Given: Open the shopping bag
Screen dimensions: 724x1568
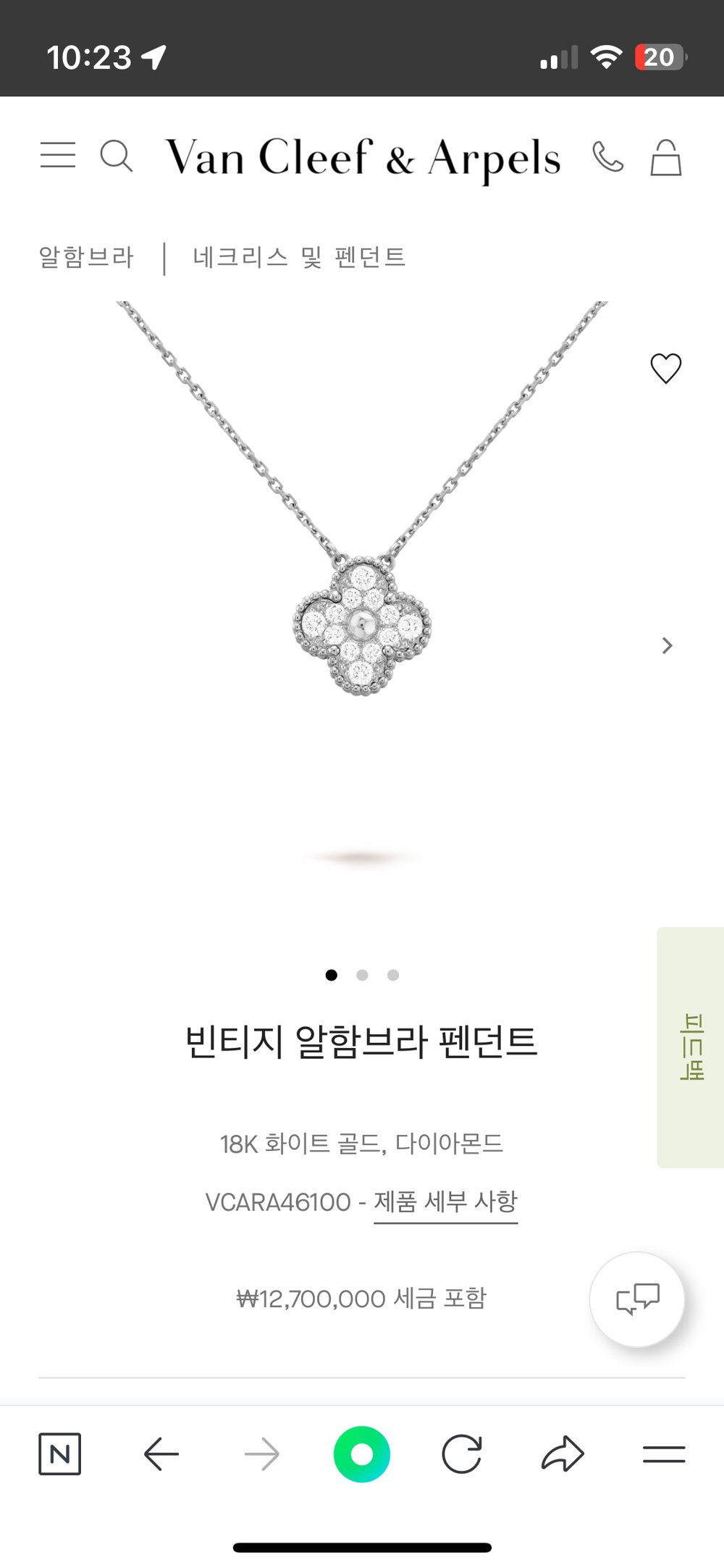Looking at the screenshot, I should pyautogui.click(x=665, y=158).
